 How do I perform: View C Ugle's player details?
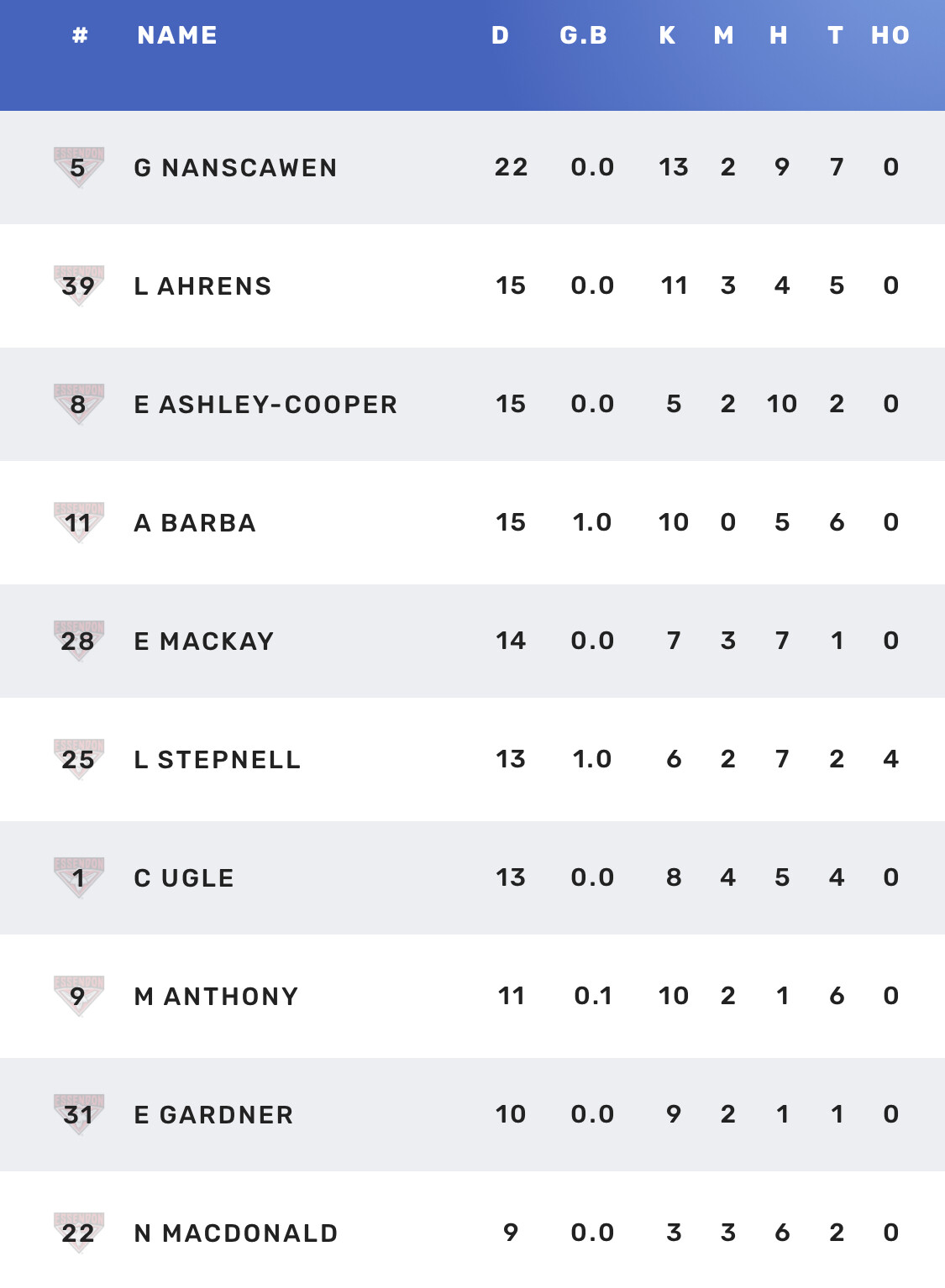tap(184, 878)
